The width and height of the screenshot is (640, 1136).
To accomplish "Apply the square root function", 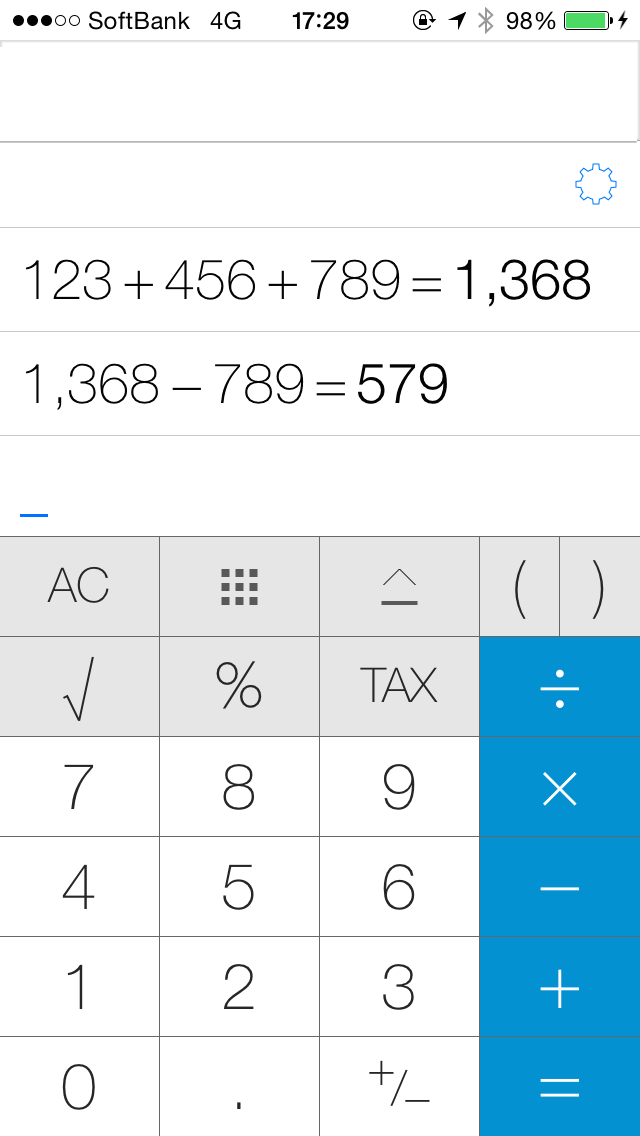I will 79,687.
